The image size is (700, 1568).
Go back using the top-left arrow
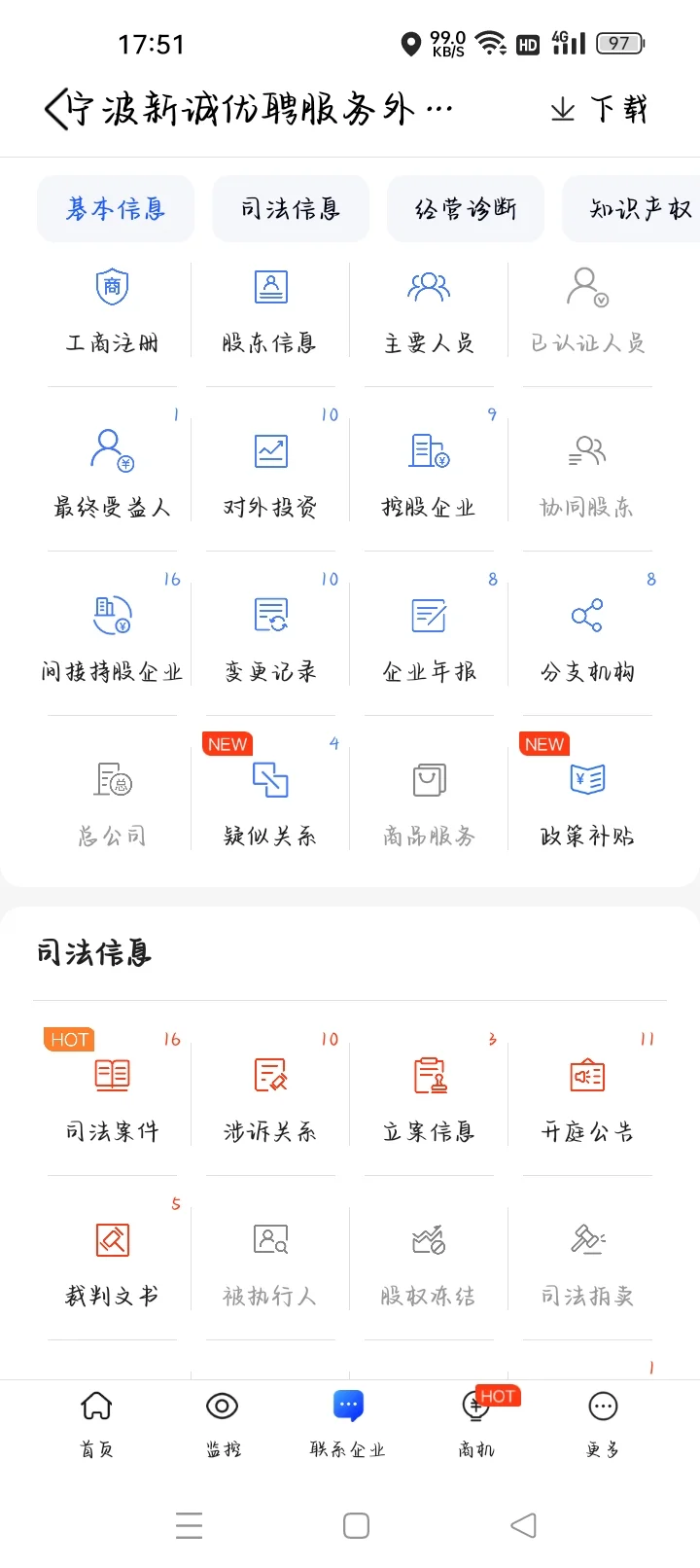click(56, 109)
